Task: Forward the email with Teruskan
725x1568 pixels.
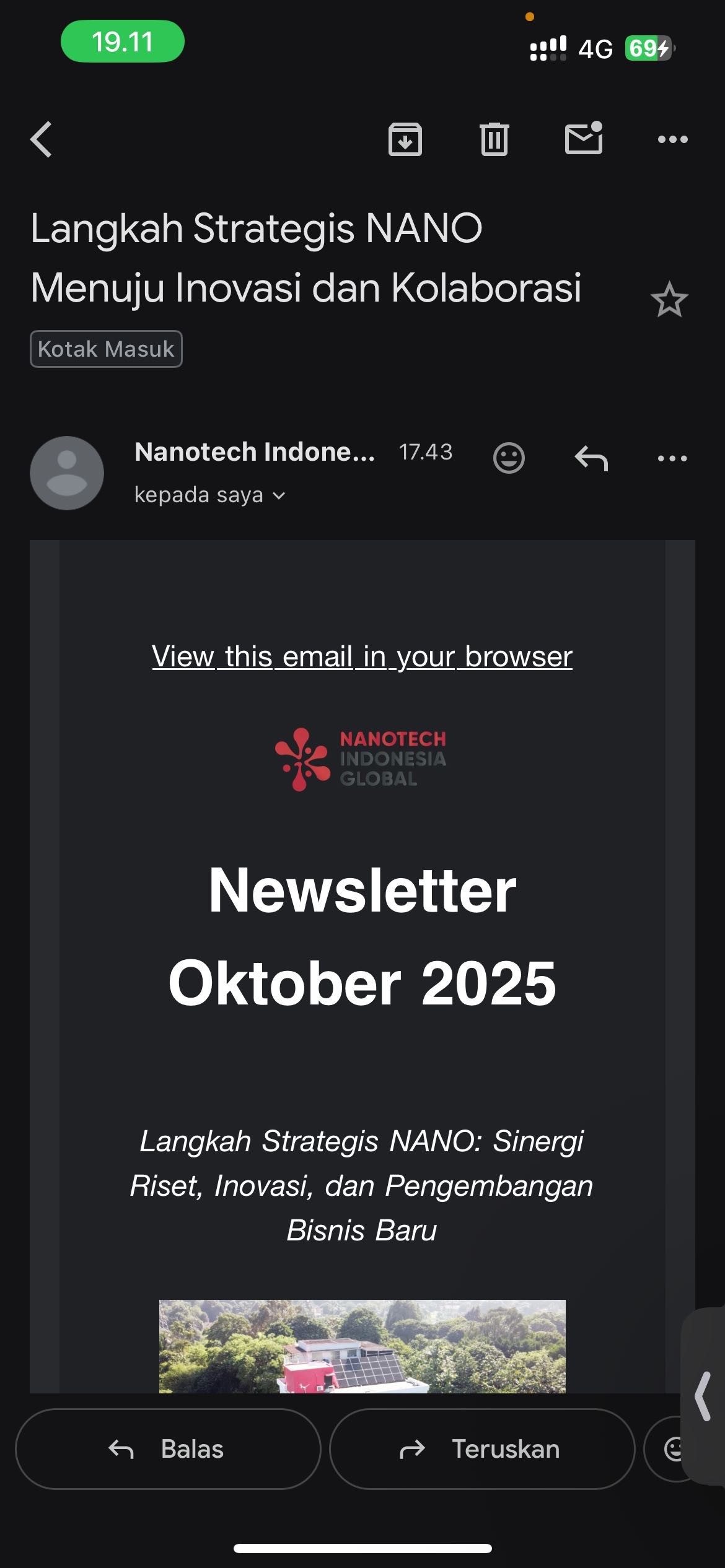Action: (482, 1449)
